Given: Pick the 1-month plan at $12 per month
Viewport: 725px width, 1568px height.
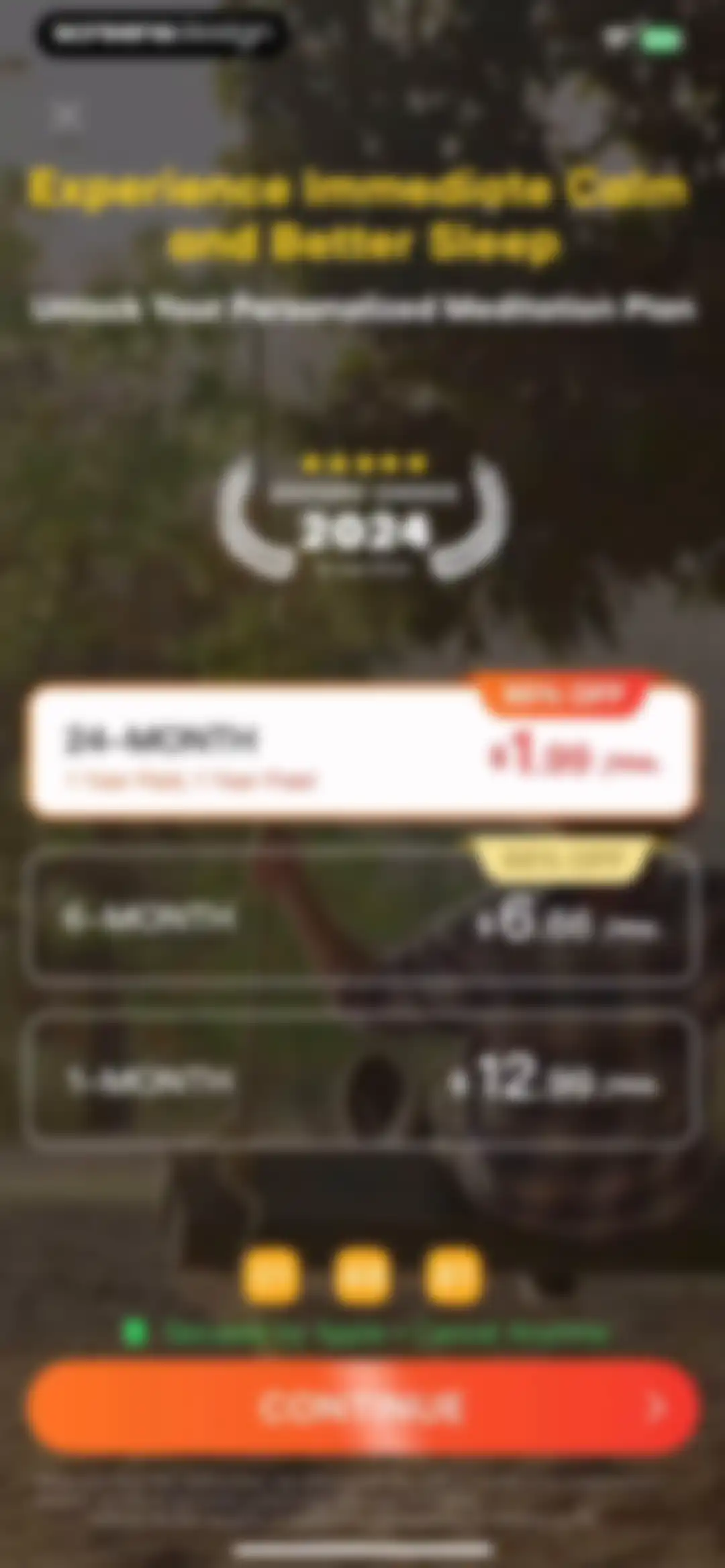Looking at the screenshot, I should tap(362, 1081).
